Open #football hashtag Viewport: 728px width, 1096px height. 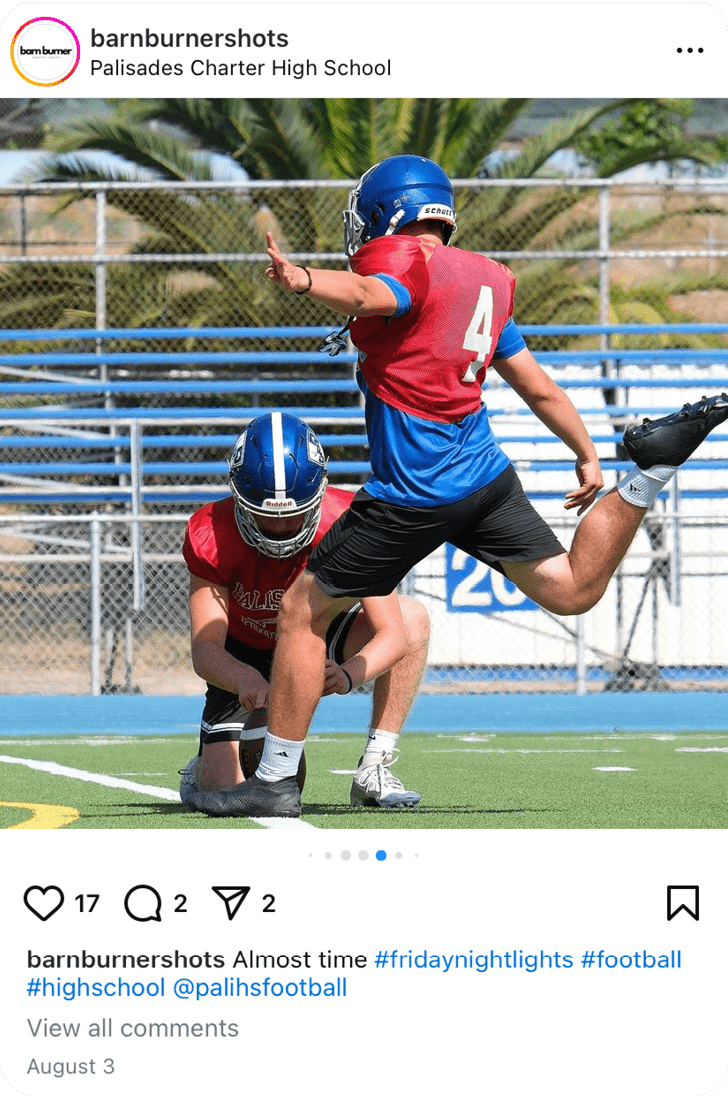631,960
